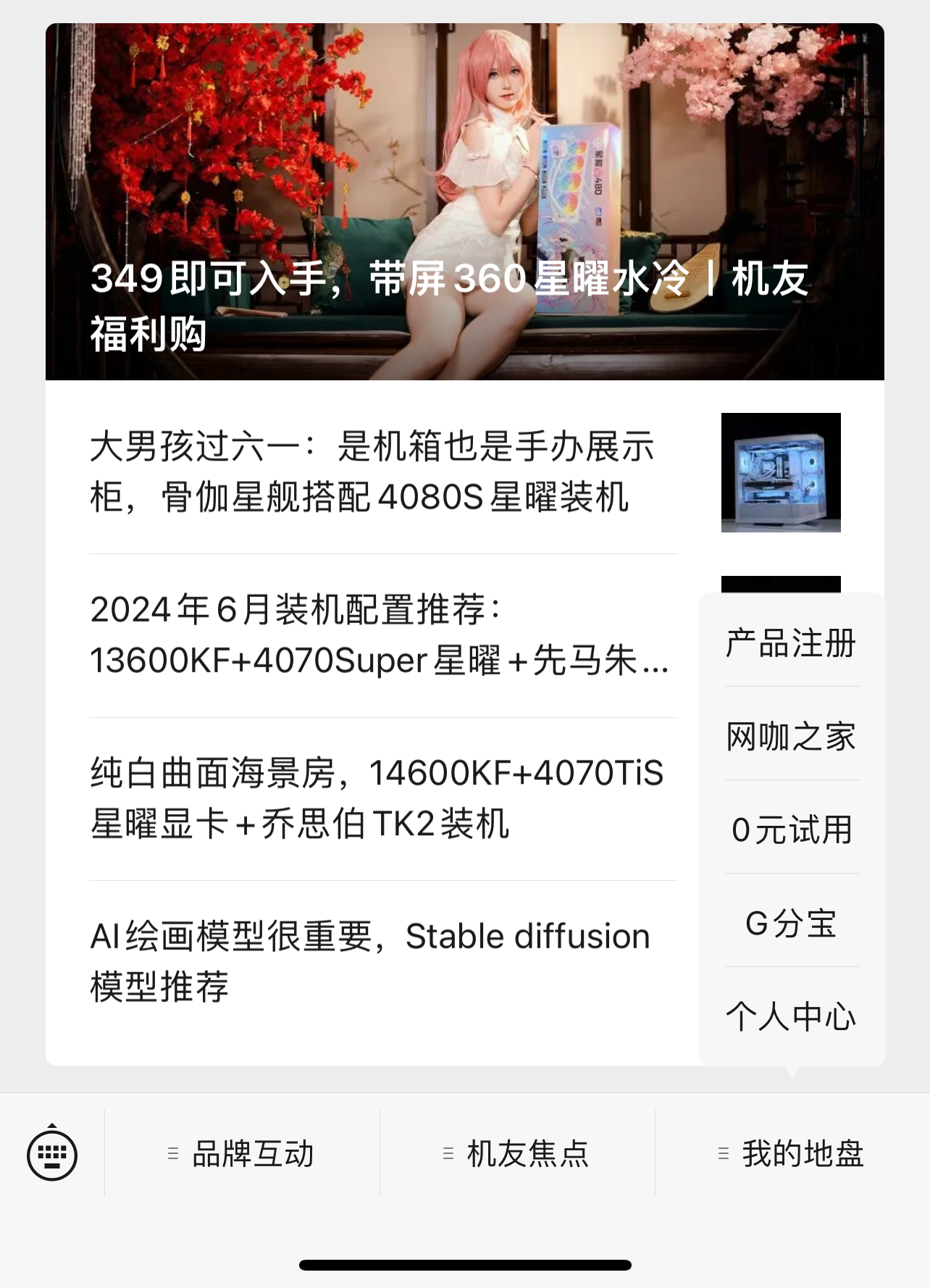This screenshot has width=930, height=1288.
Task: Open the G分宝 menu entry
Action: [x=791, y=924]
